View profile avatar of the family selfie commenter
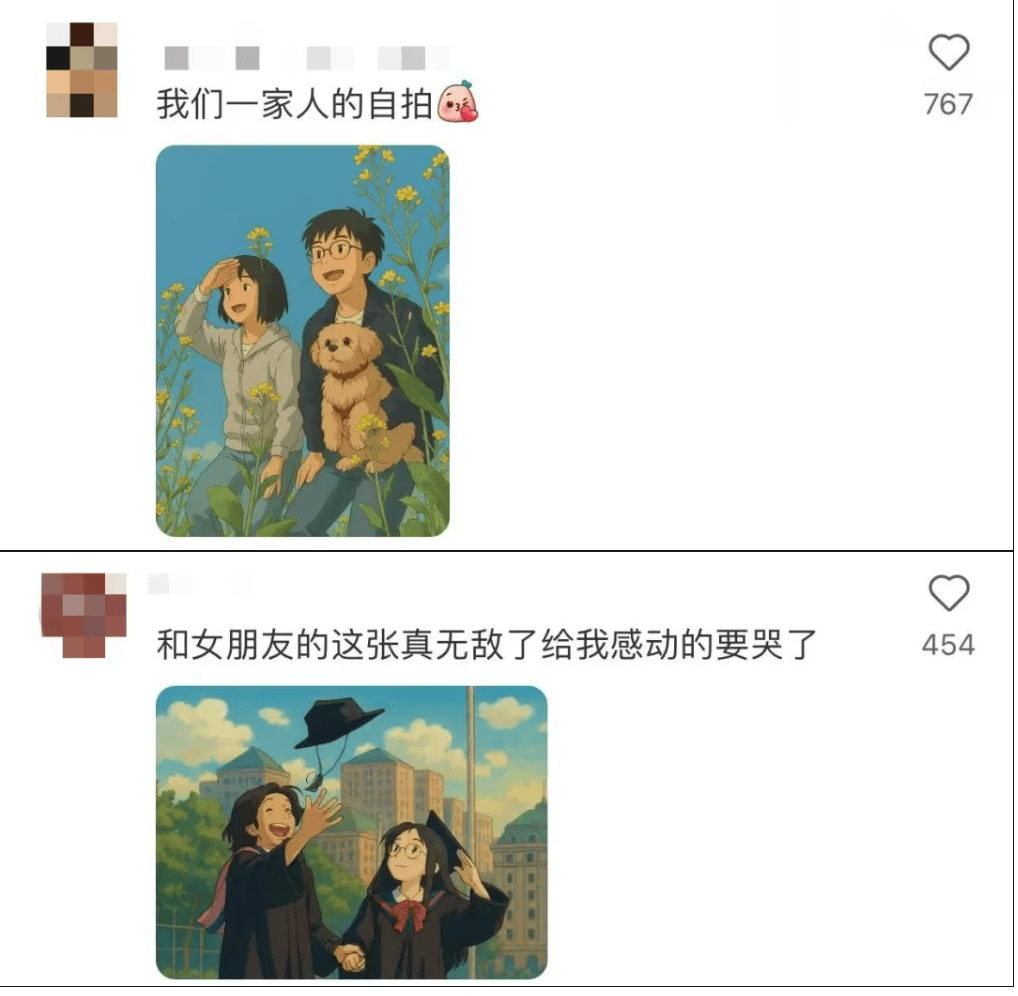 82,70
